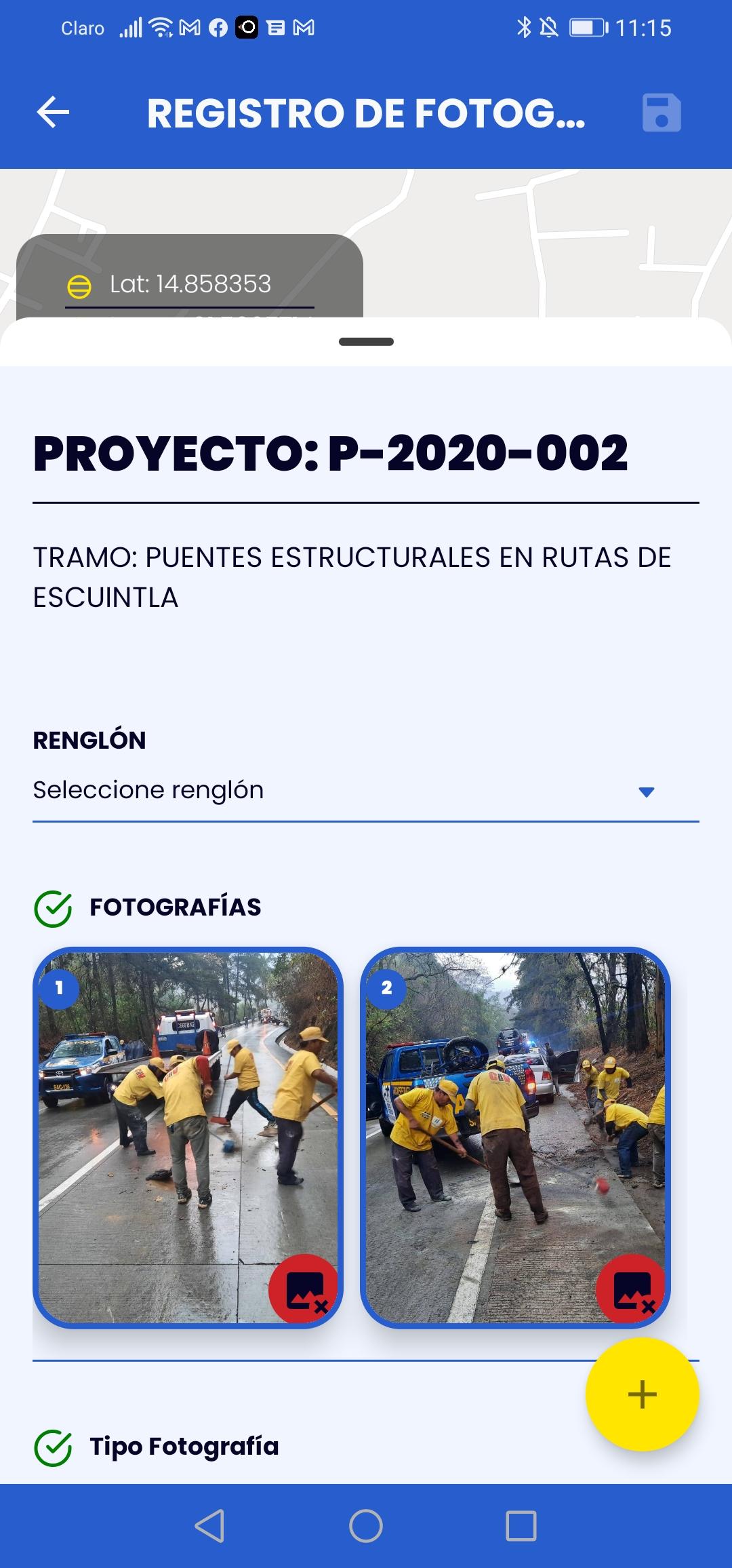This screenshot has height=1568, width=732.
Task: Go back using the top-left arrow
Action: tap(53, 112)
